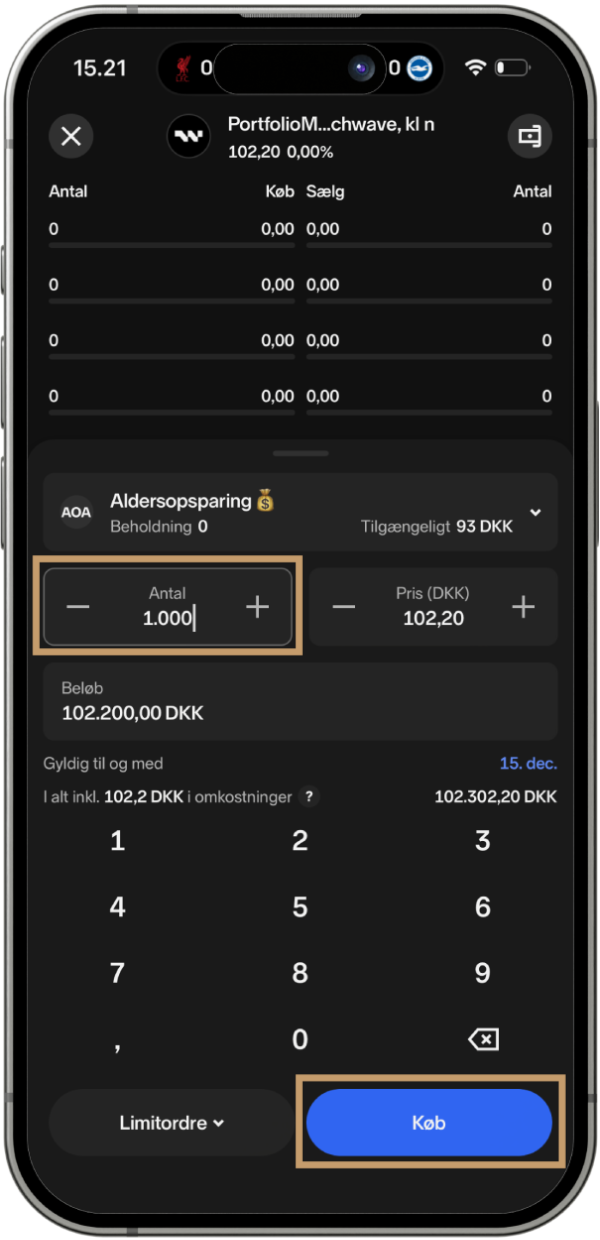Enter digit 5 on the keypad
600x1240 pixels.
pos(300,907)
